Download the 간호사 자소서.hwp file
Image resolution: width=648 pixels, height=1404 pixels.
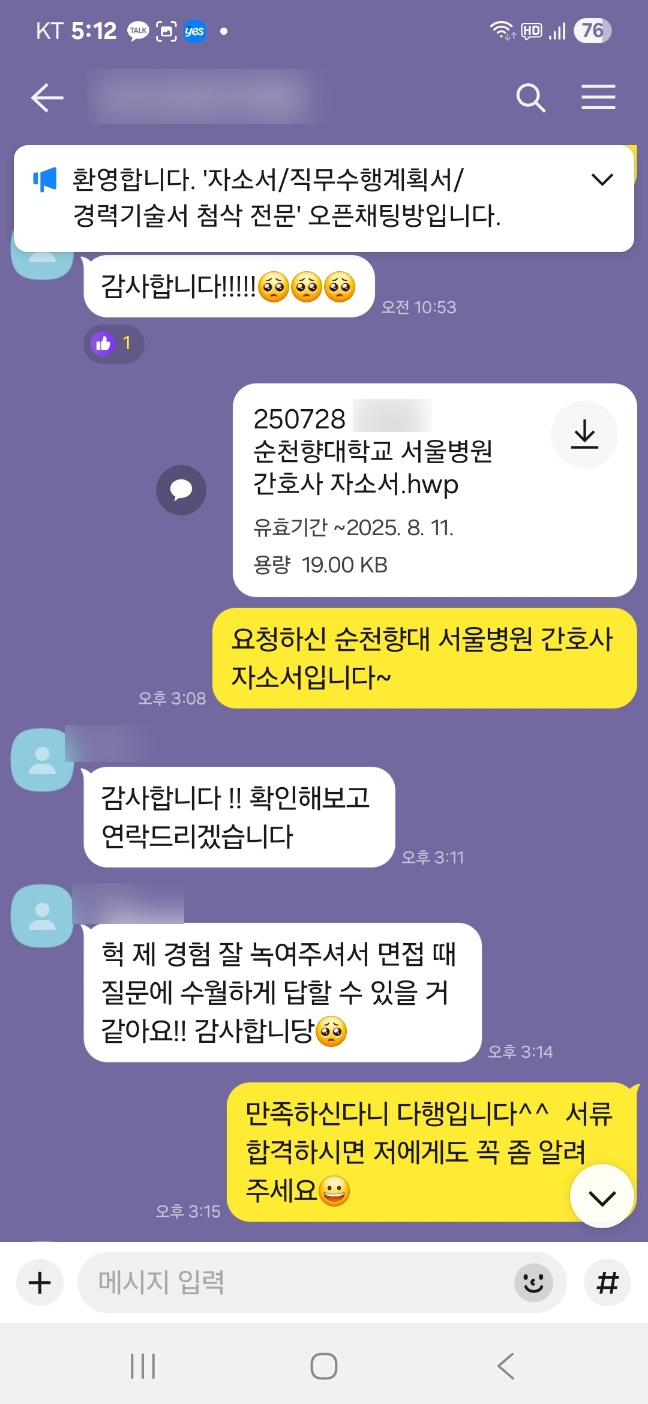click(584, 434)
